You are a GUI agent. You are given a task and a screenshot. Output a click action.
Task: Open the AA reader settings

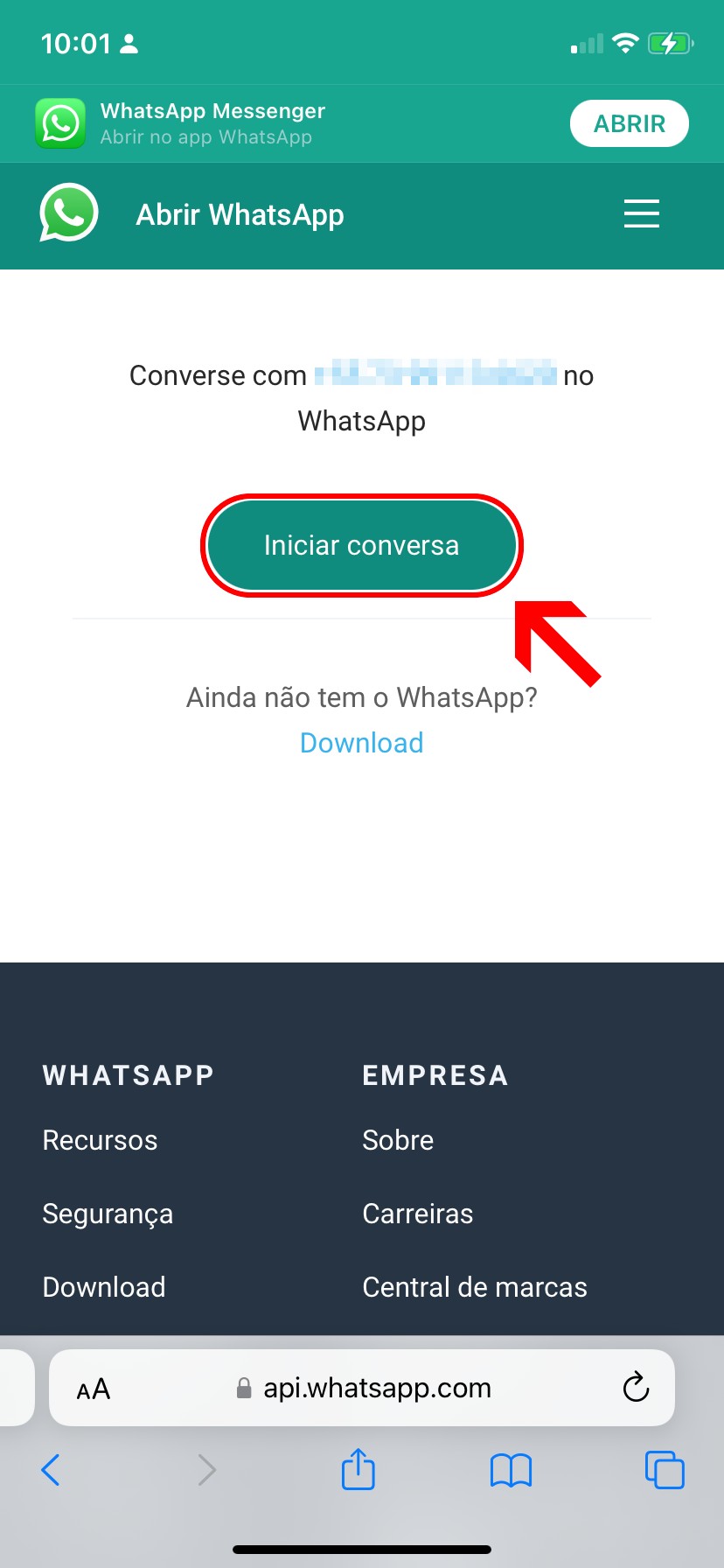click(x=94, y=1389)
